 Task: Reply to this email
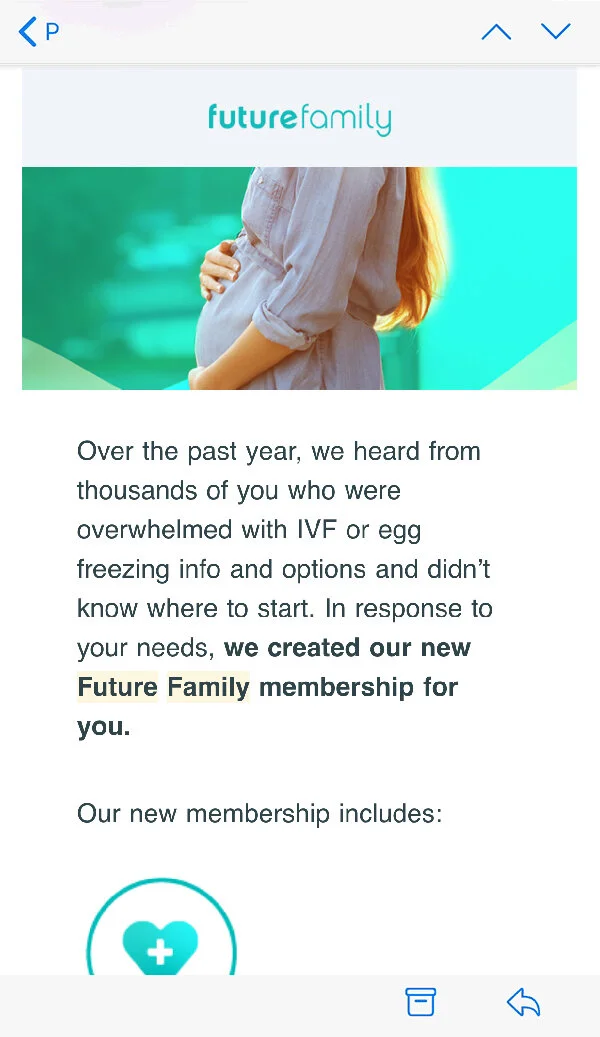[523, 1002]
